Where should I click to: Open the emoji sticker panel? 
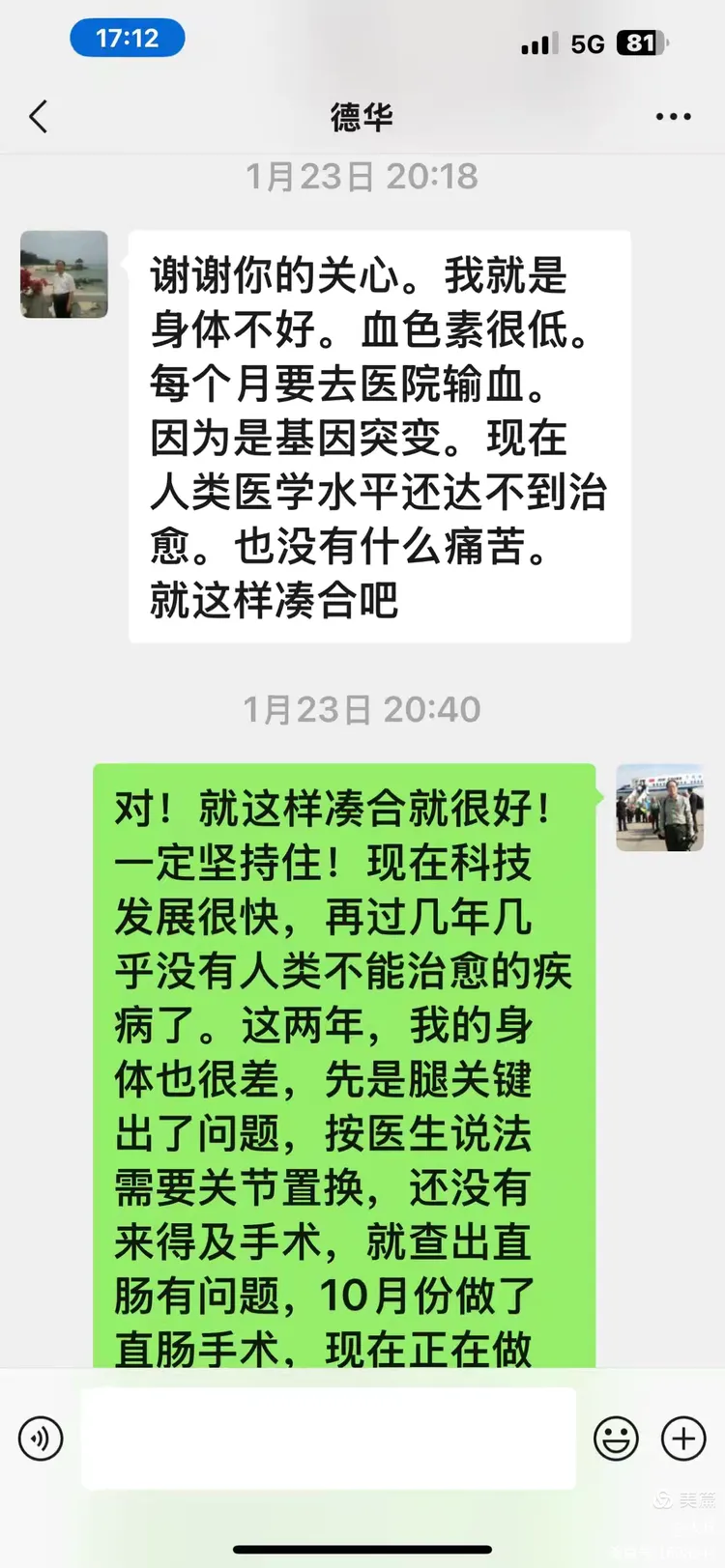(x=616, y=1439)
